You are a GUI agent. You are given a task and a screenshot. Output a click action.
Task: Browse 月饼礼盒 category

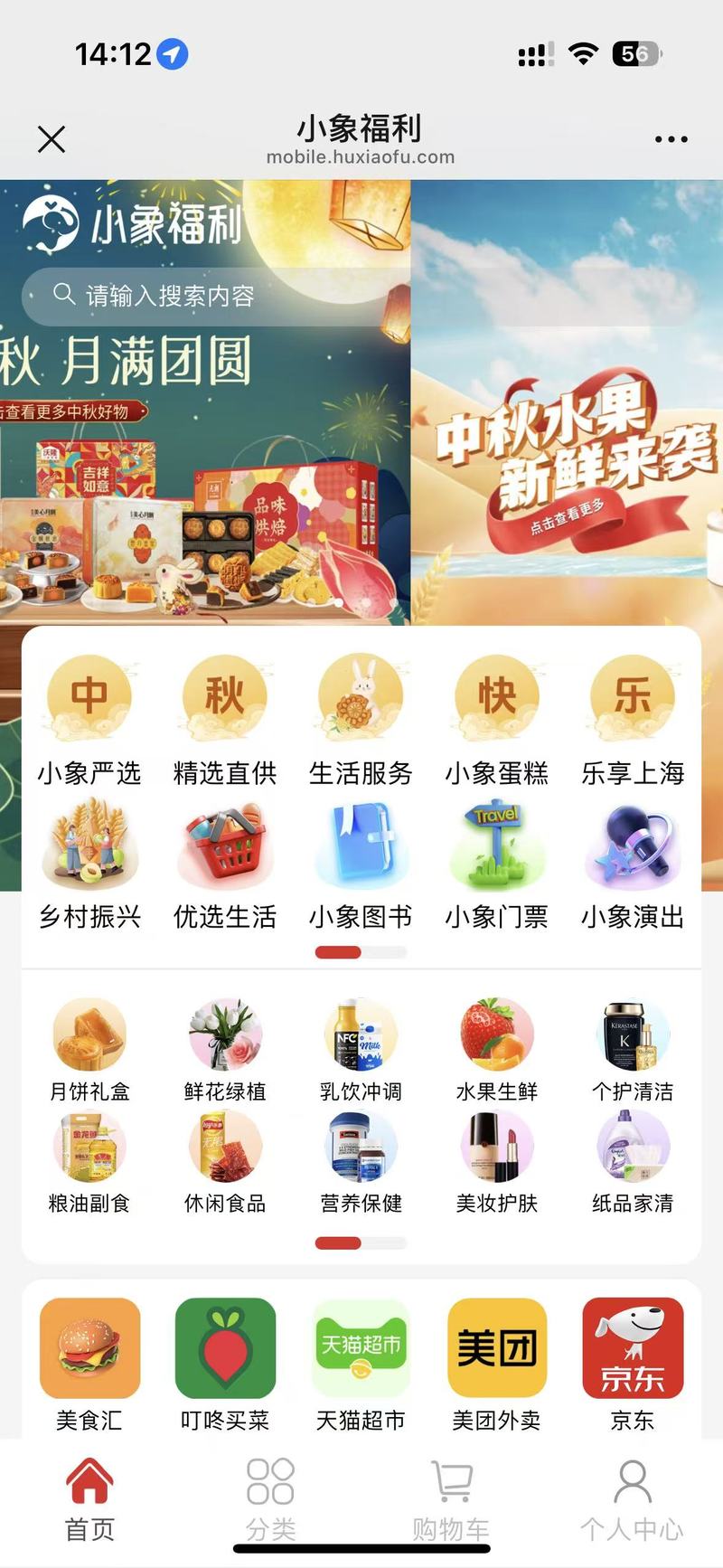click(x=89, y=1050)
